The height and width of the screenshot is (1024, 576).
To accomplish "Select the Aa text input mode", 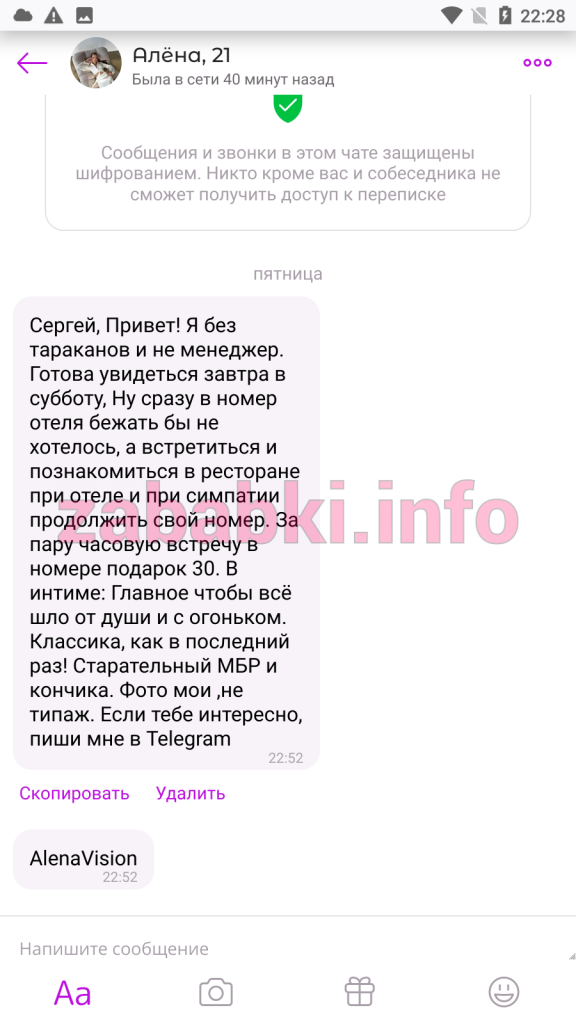I will pyautogui.click(x=72, y=993).
